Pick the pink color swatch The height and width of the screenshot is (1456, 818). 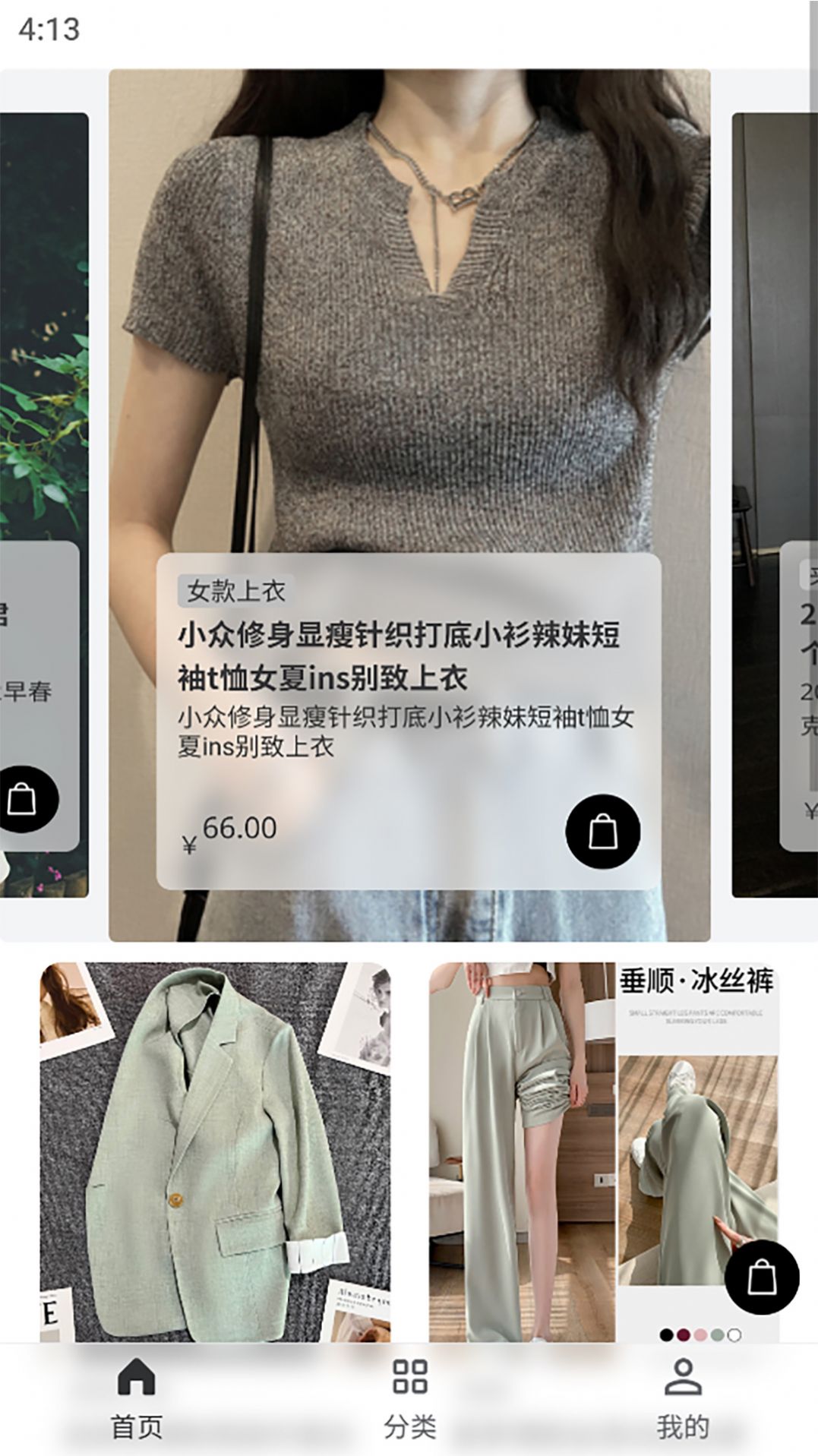(x=699, y=1335)
